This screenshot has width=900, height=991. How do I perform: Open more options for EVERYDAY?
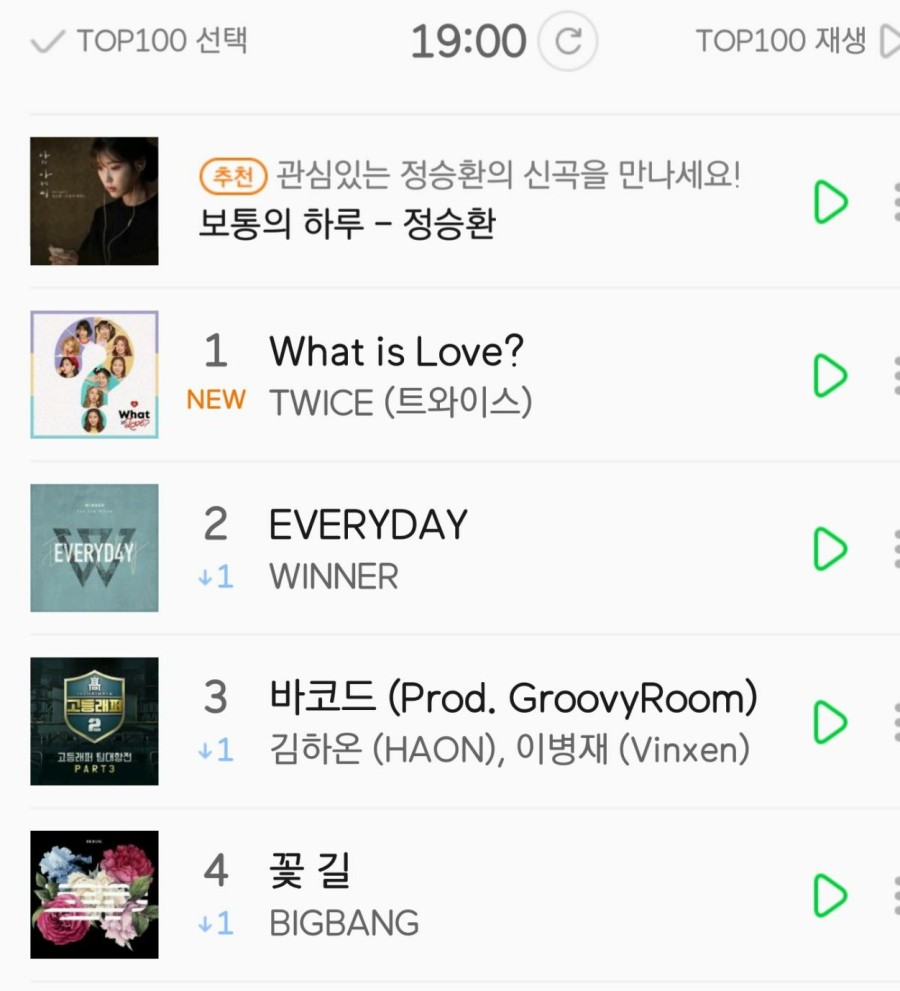pos(893,548)
